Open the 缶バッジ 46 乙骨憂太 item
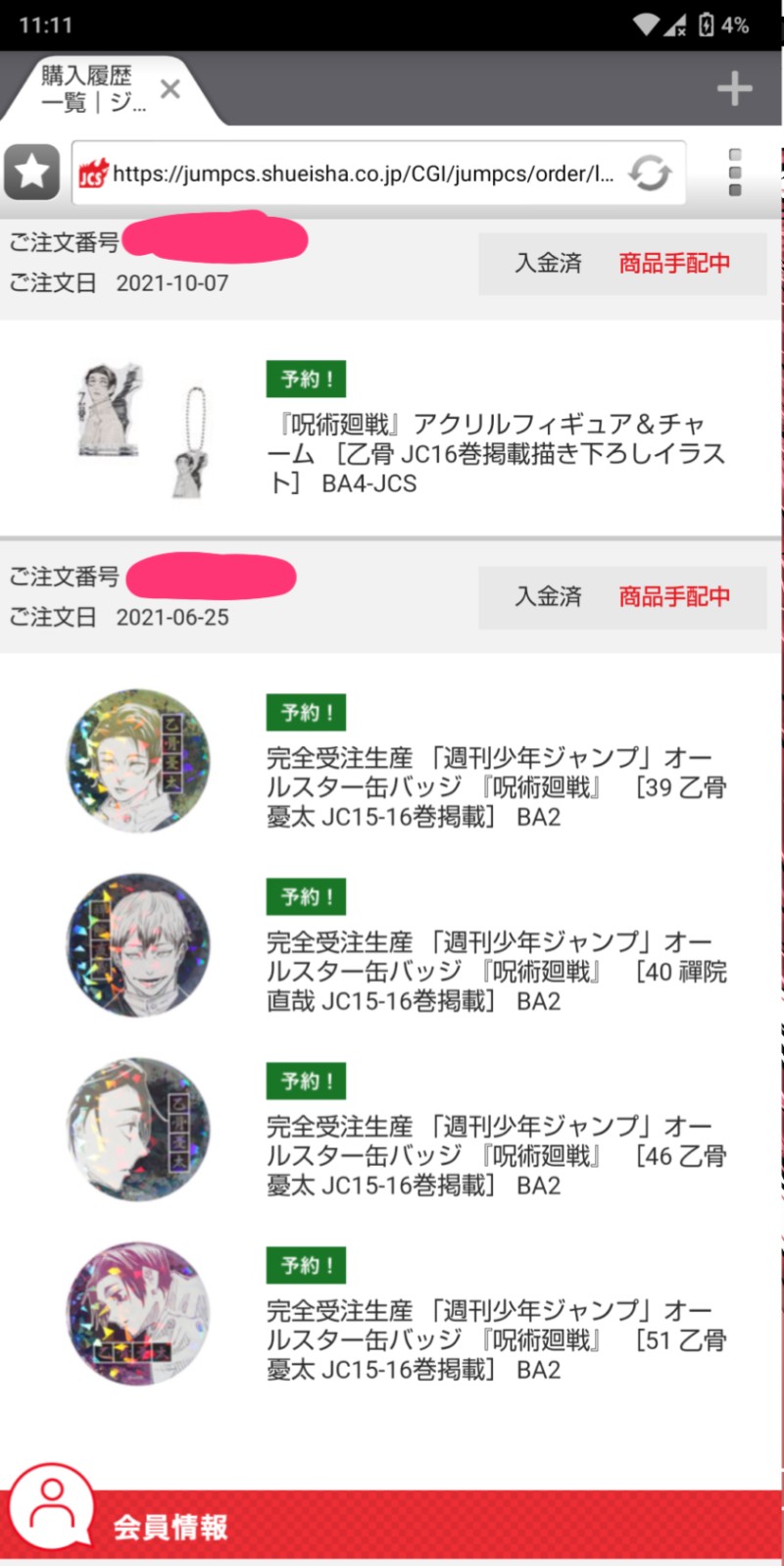 tap(495, 1155)
